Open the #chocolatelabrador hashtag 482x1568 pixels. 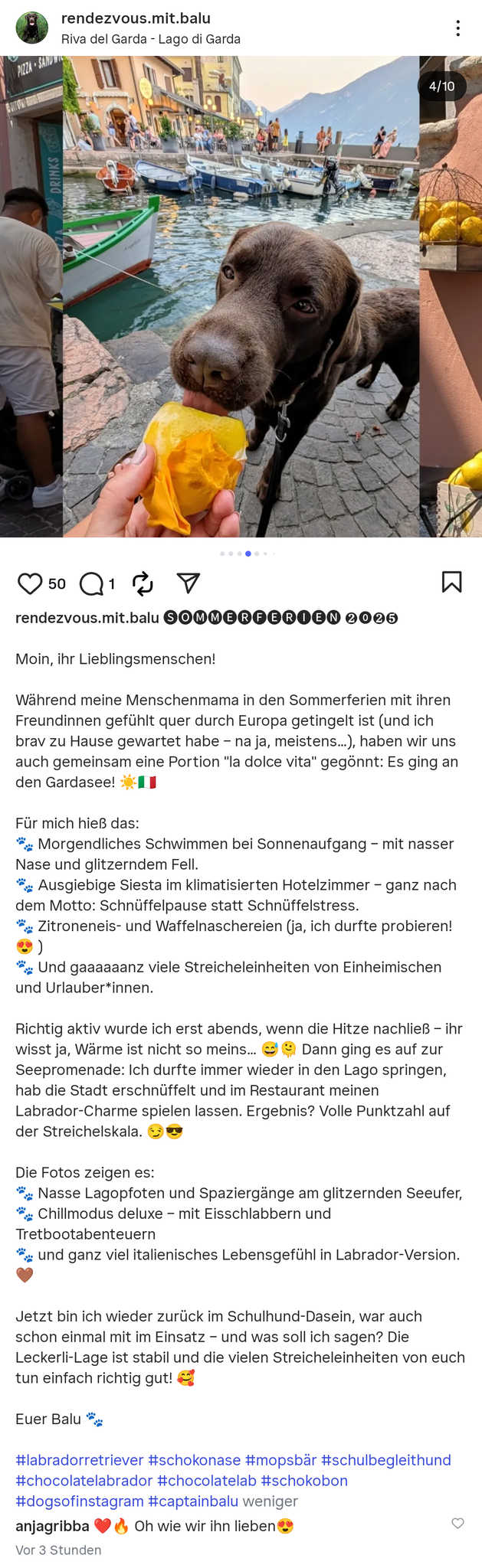pyautogui.click(x=84, y=1481)
